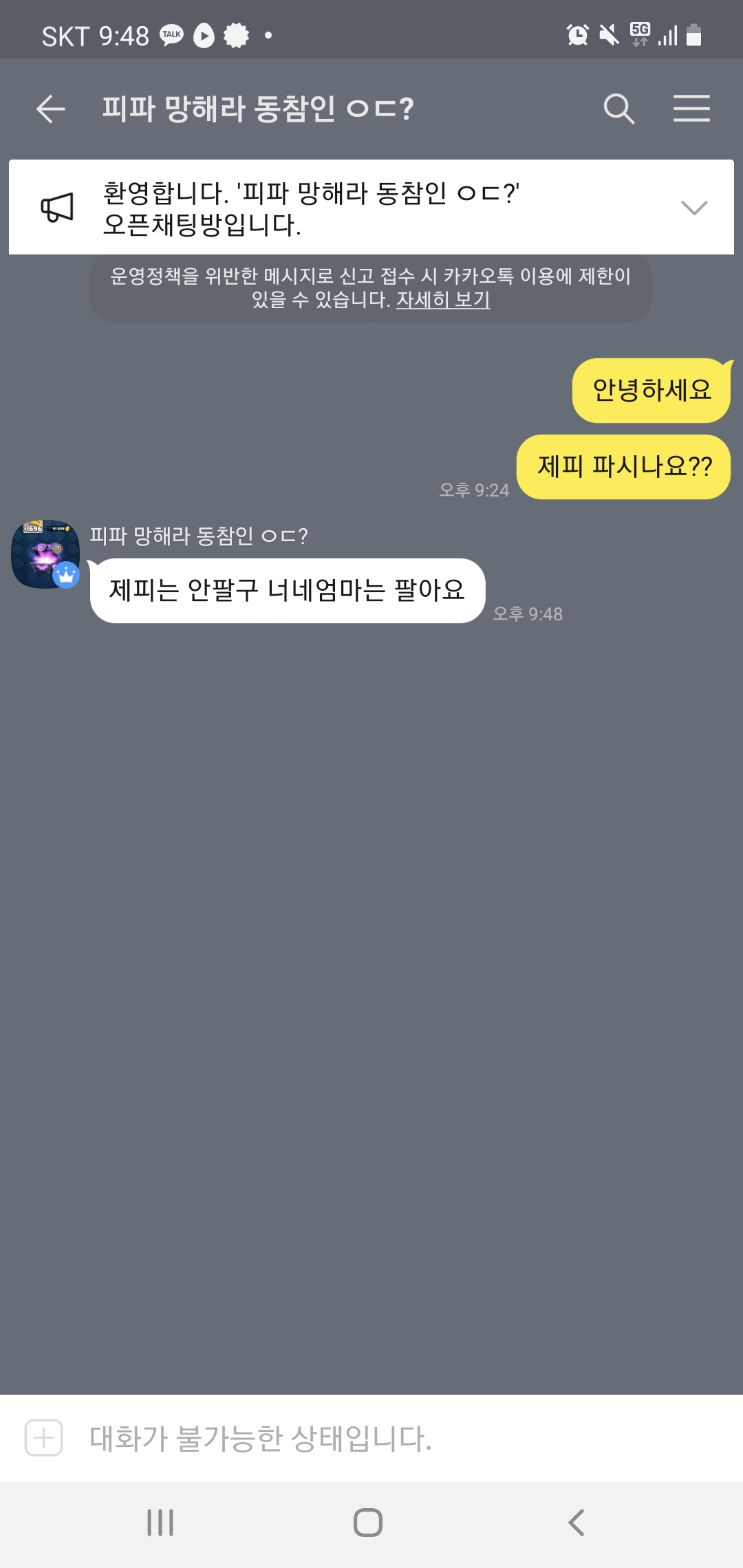Open the 자세히 보기 policy link
The height and width of the screenshot is (1568, 743).
point(443,300)
